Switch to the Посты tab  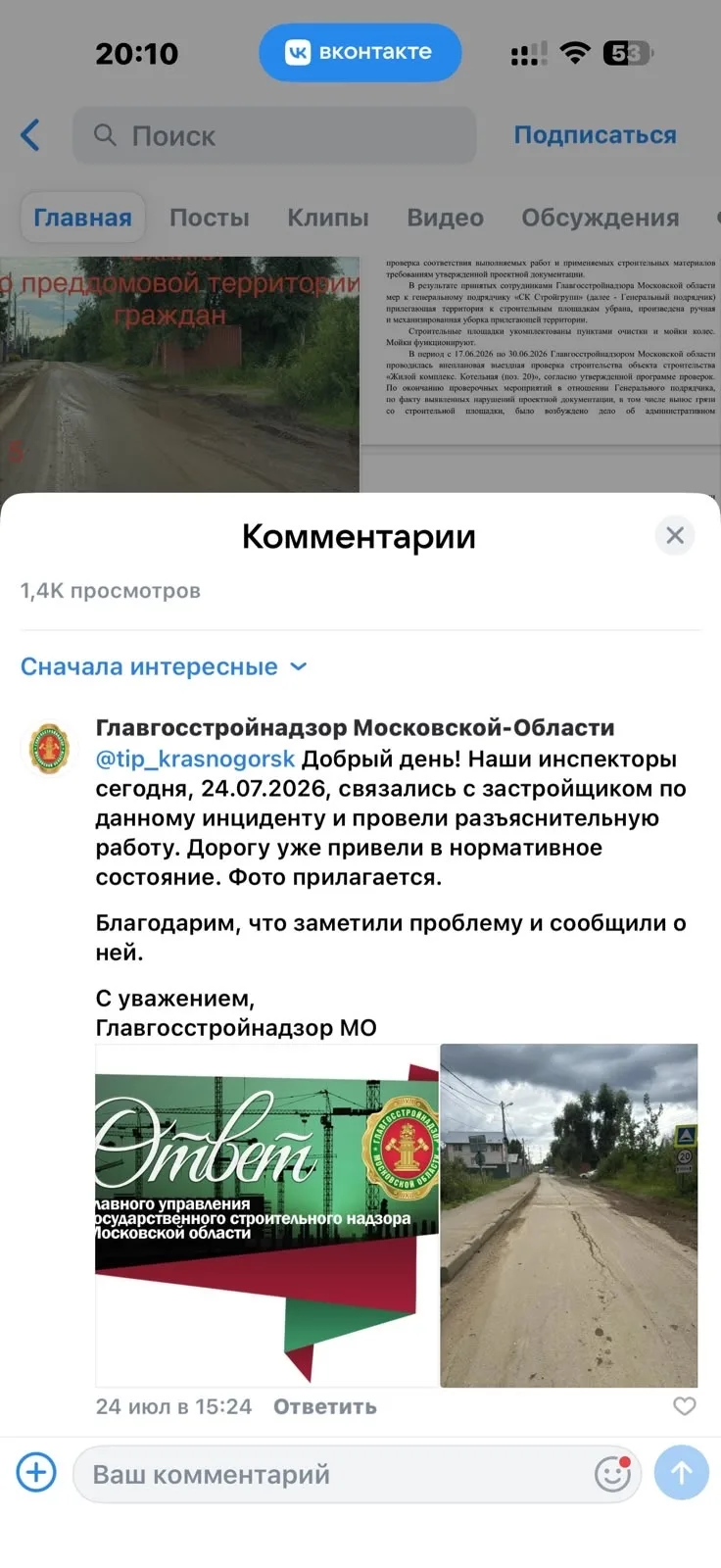pos(210,218)
